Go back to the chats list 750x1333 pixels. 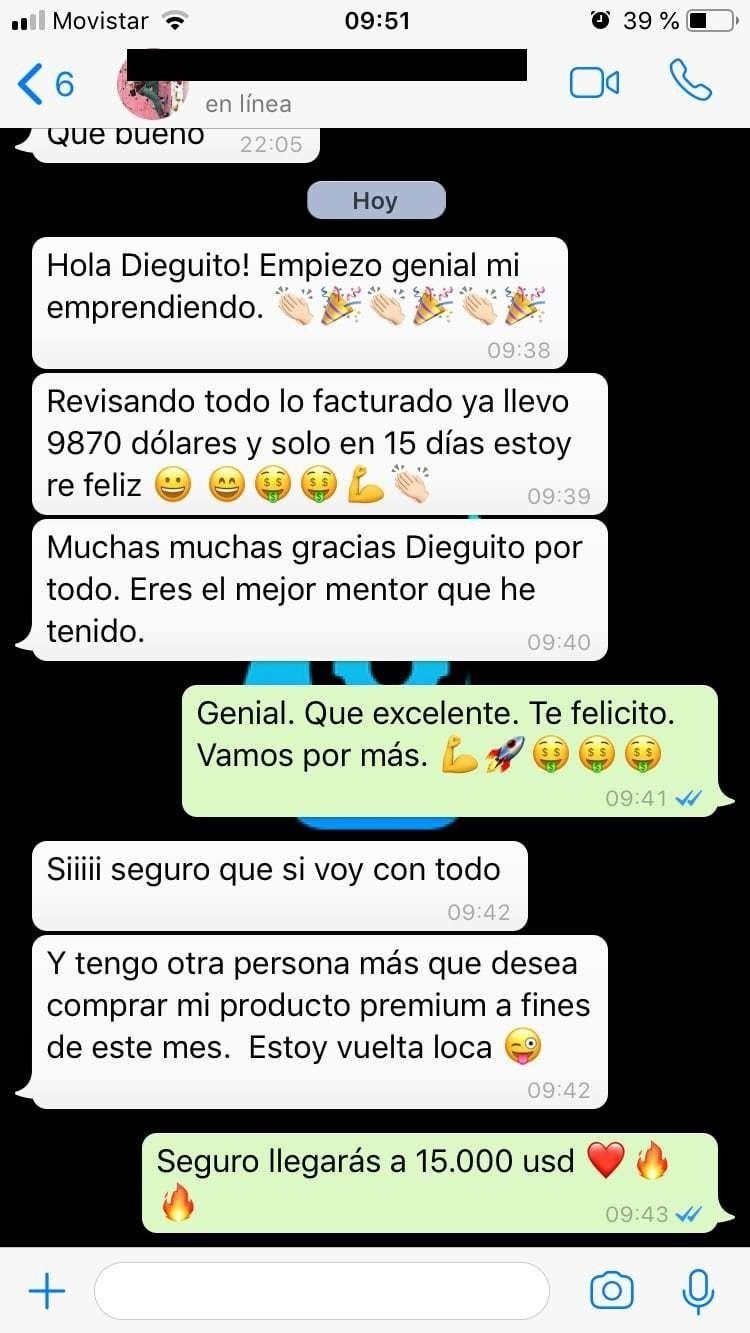(45, 83)
